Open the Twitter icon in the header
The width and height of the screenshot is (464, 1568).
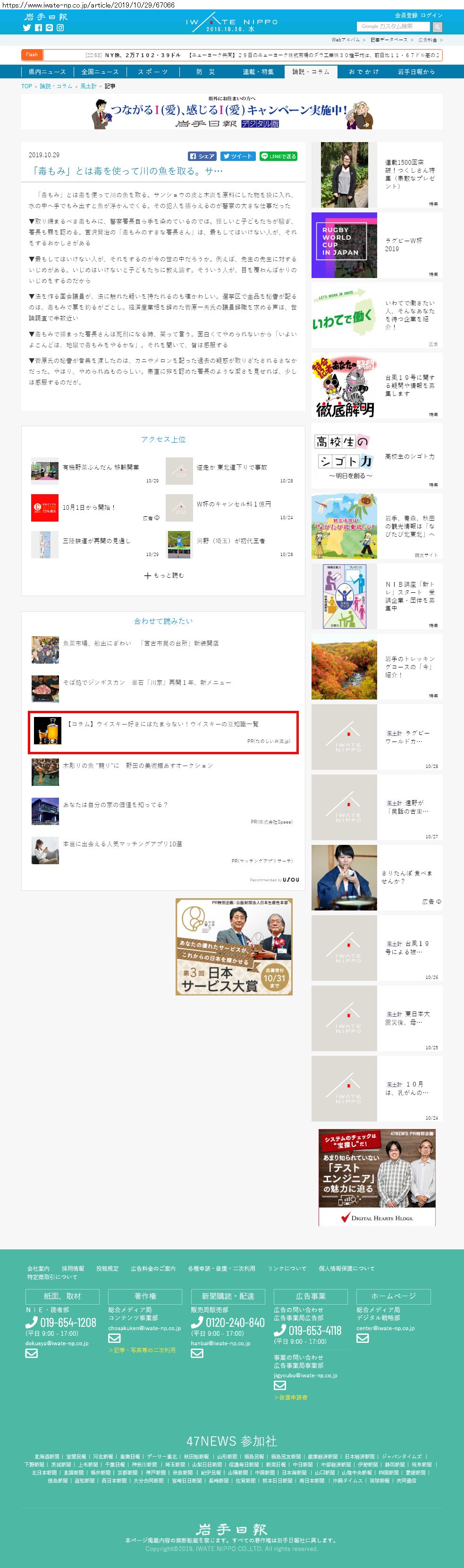pos(27,27)
